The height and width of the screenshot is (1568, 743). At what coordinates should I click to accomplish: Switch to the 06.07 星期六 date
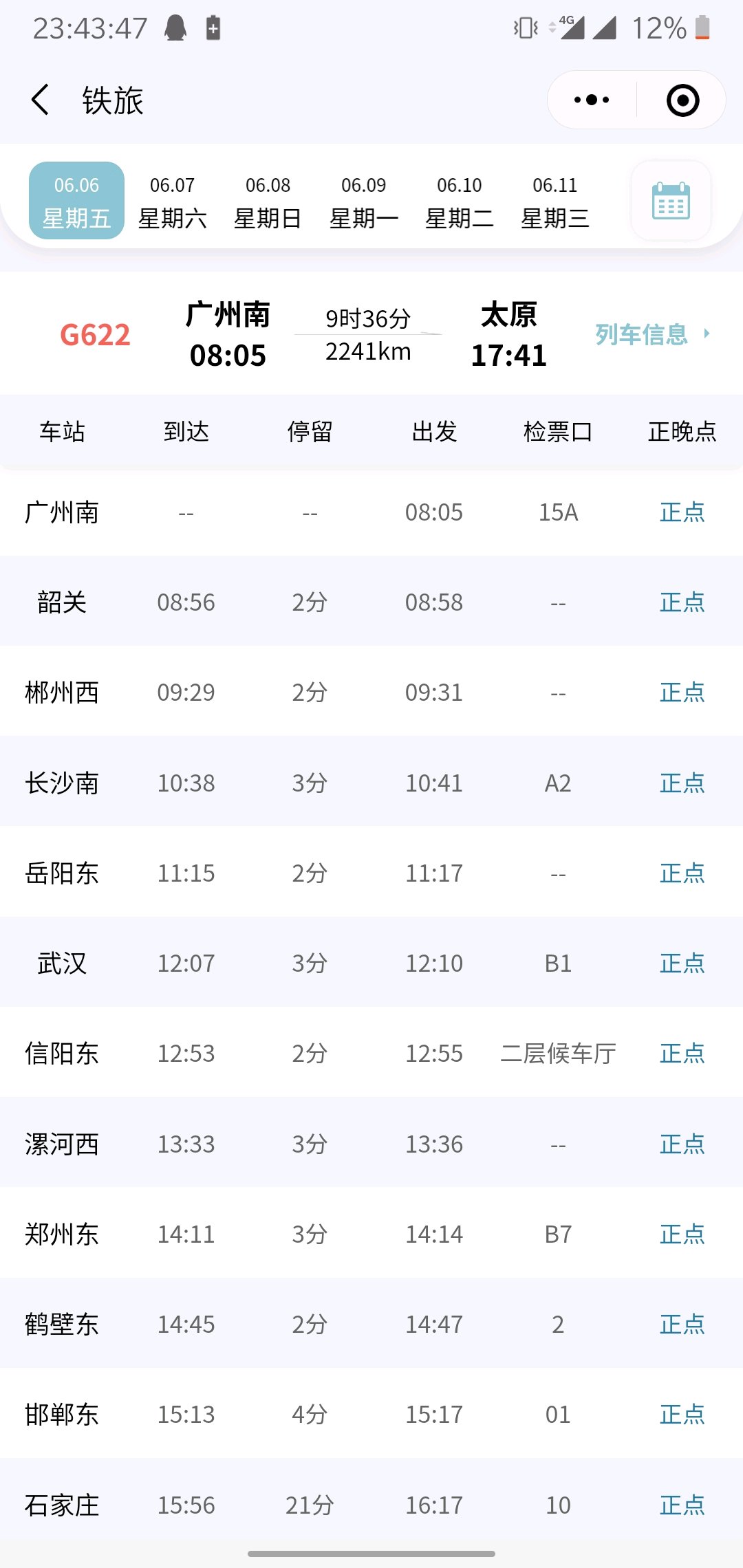[x=172, y=201]
